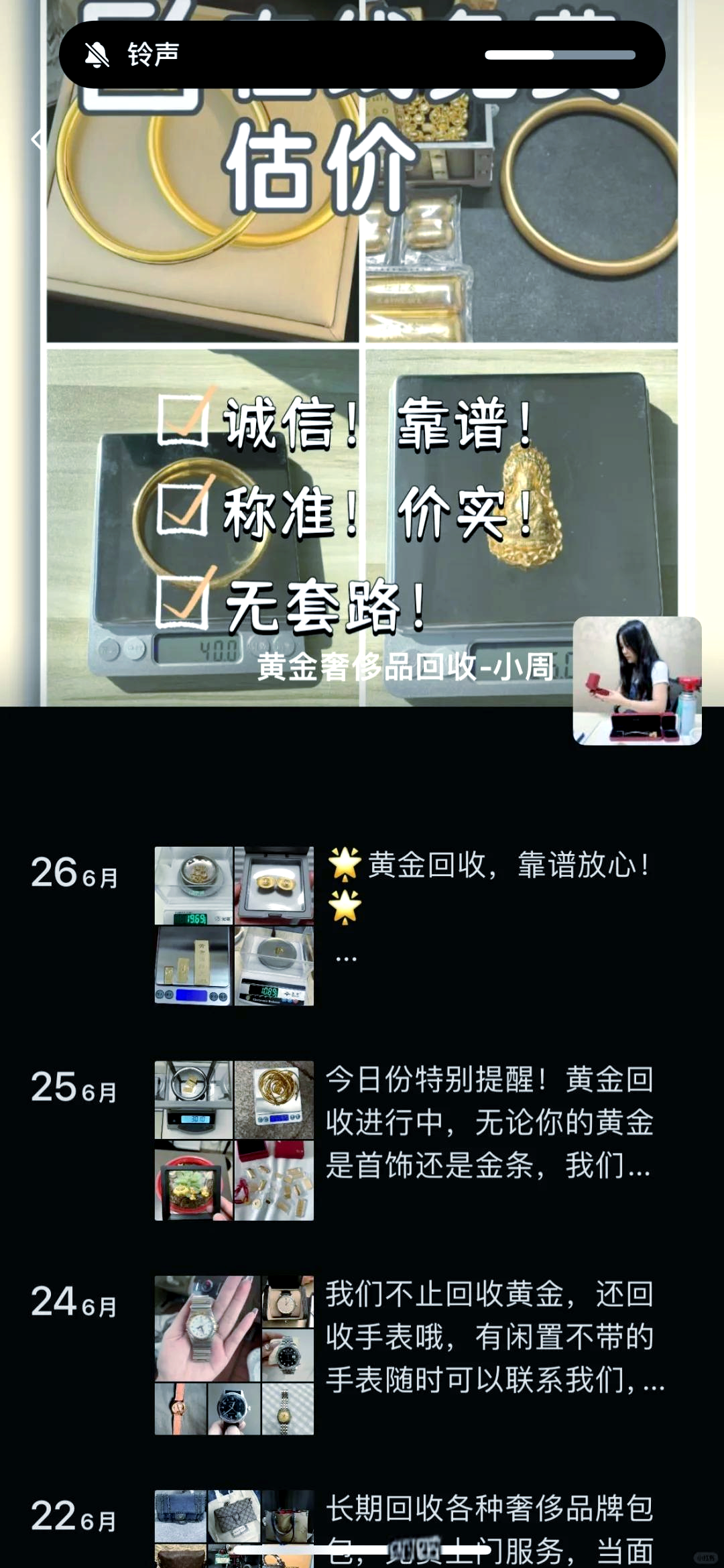Tap the gold appraisal cover photo
Screen dimensions: 724x1568
[362, 402]
